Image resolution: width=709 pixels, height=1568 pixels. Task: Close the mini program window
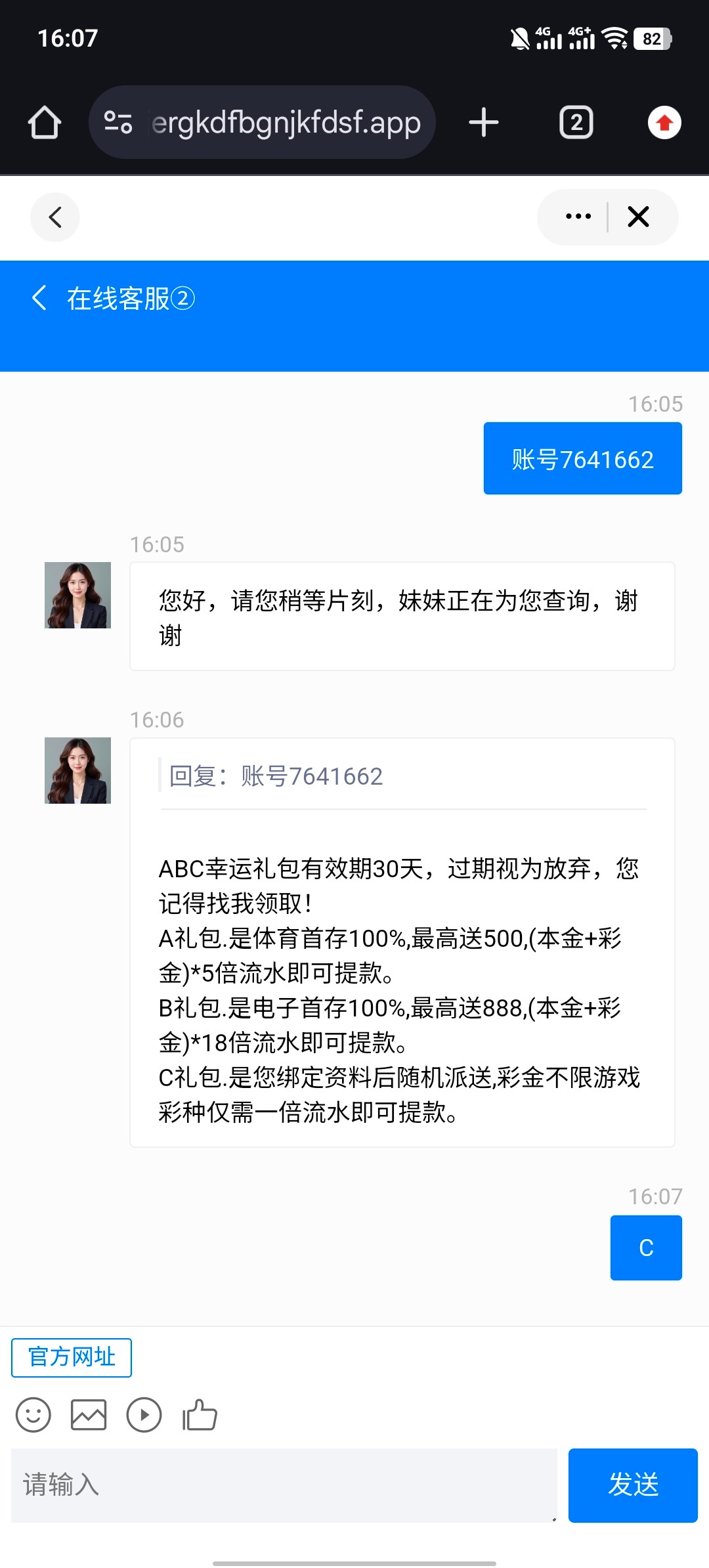[x=639, y=217]
